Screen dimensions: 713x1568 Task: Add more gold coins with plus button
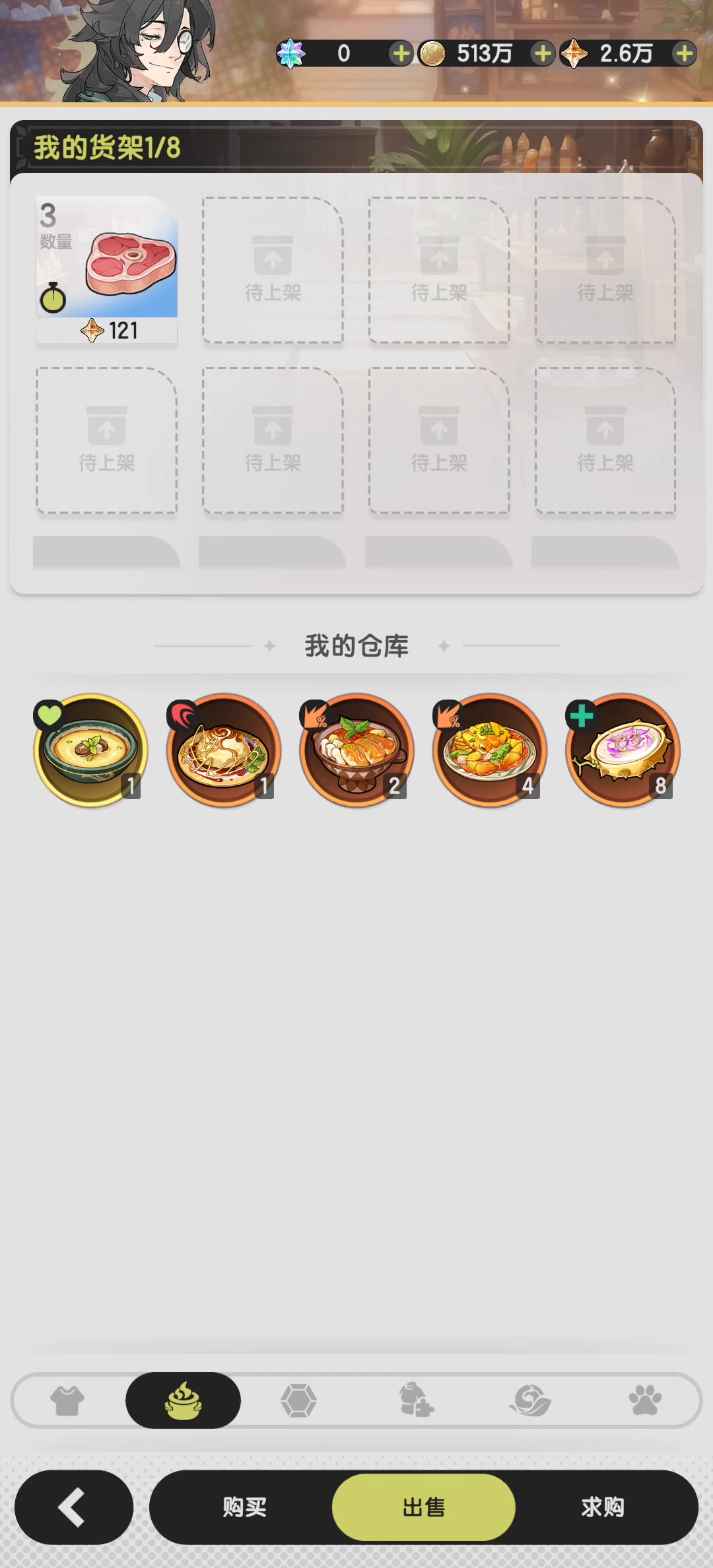[x=543, y=53]
